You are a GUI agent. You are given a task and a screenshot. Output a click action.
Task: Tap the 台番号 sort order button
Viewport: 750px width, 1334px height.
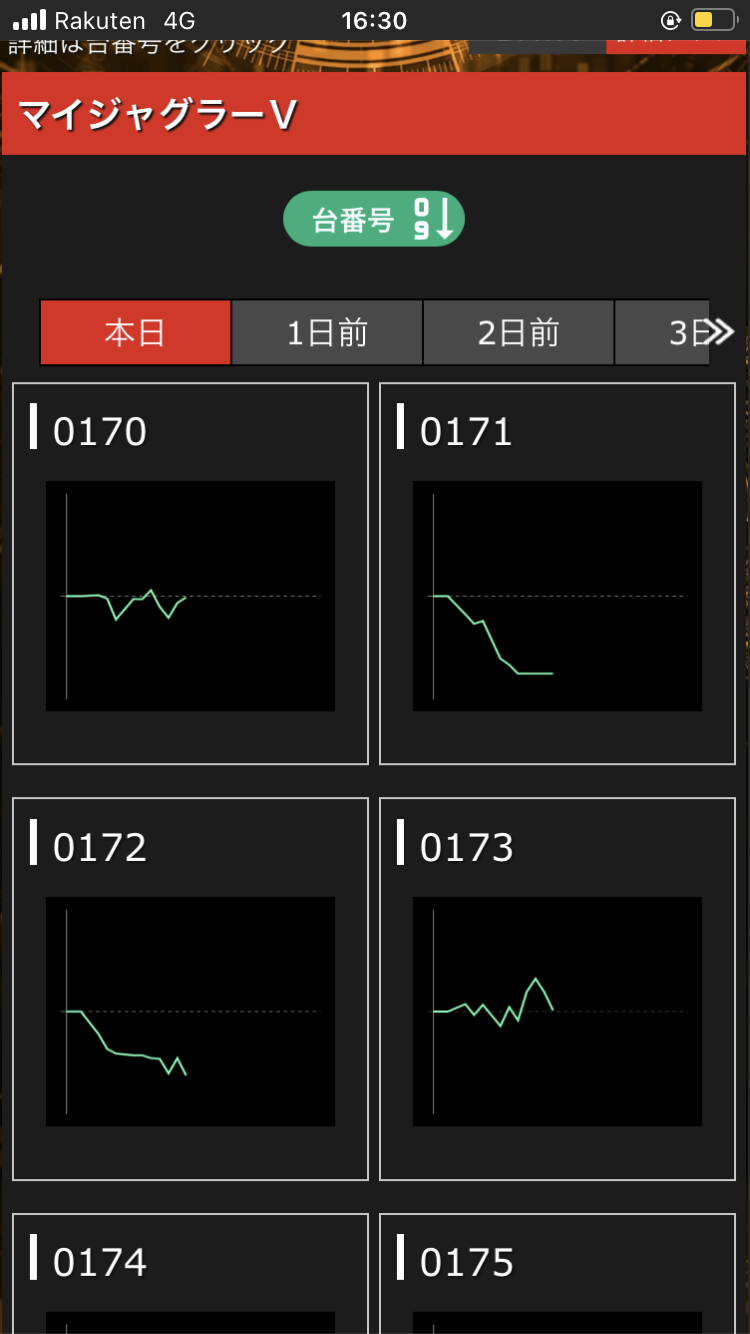coord(374,219)
